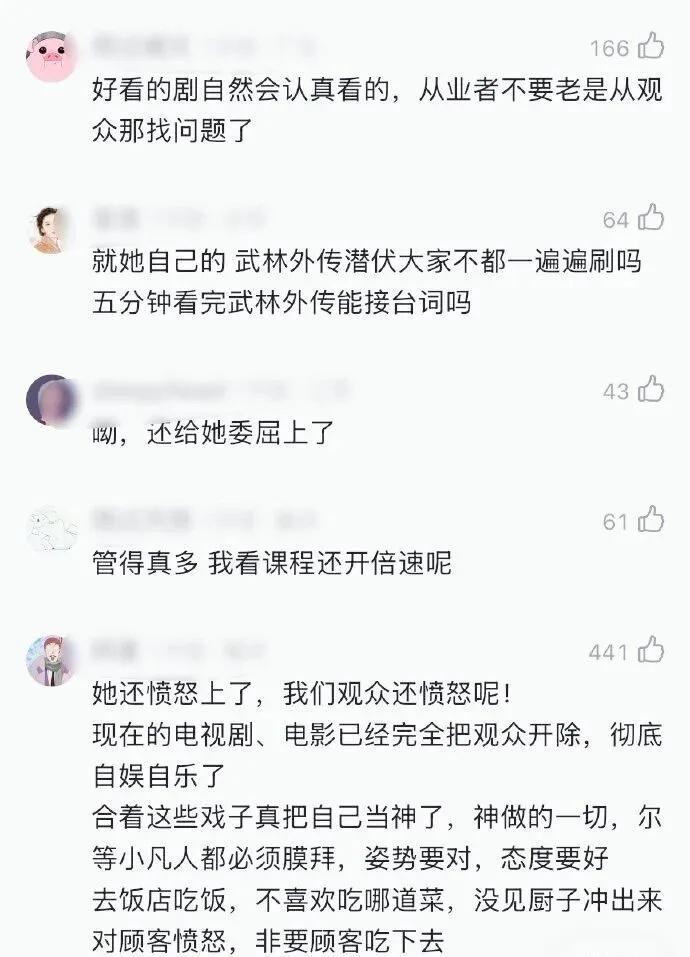The height and width of the screenshot is (957, 690).
Task: Like the comment 还给她委屈上了
Action: click(x=651, y=390)
